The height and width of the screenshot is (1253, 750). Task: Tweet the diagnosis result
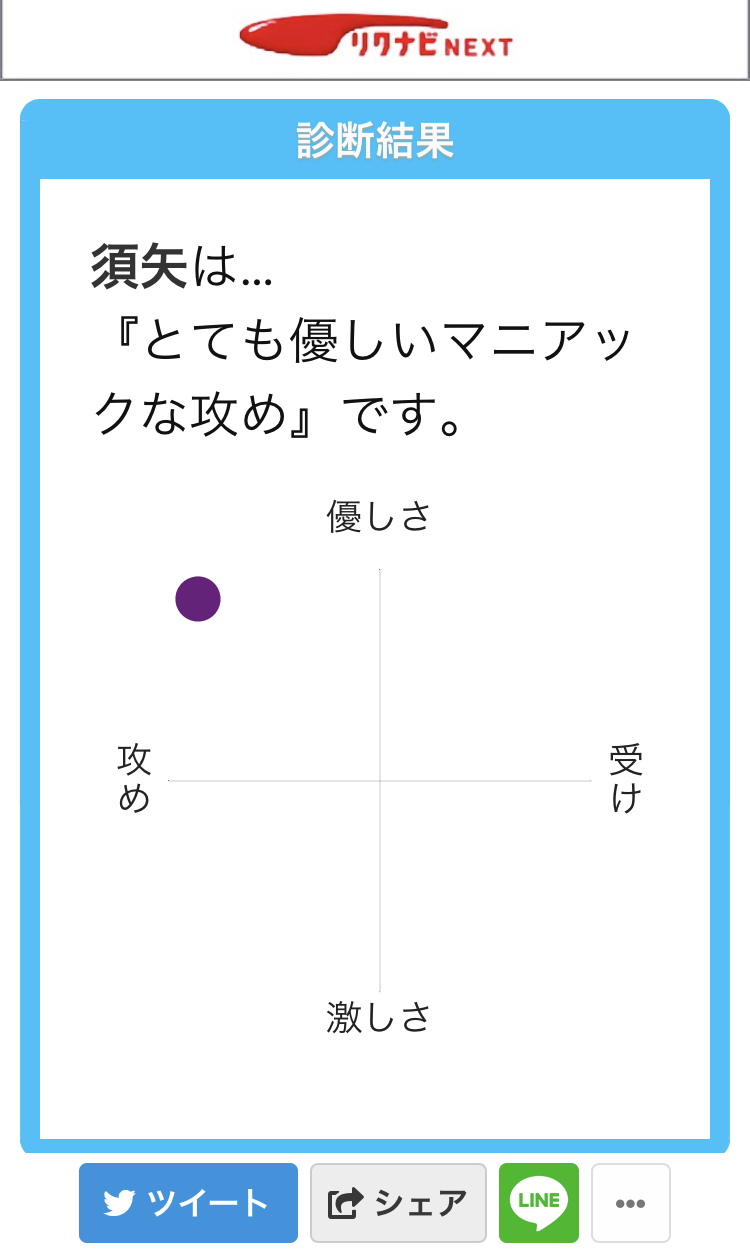(188, 1202)
